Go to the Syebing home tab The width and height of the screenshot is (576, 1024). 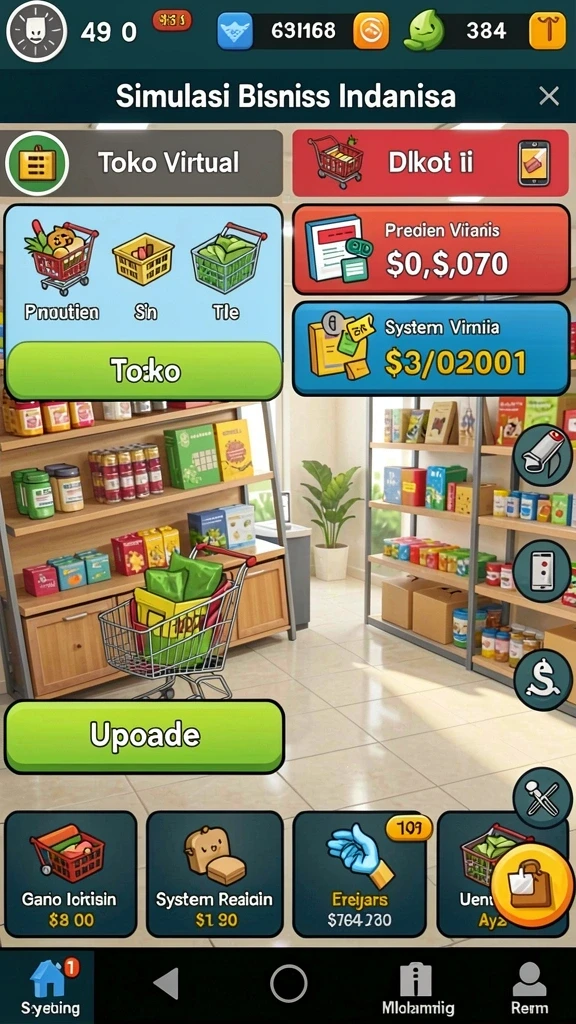(47, 987)
